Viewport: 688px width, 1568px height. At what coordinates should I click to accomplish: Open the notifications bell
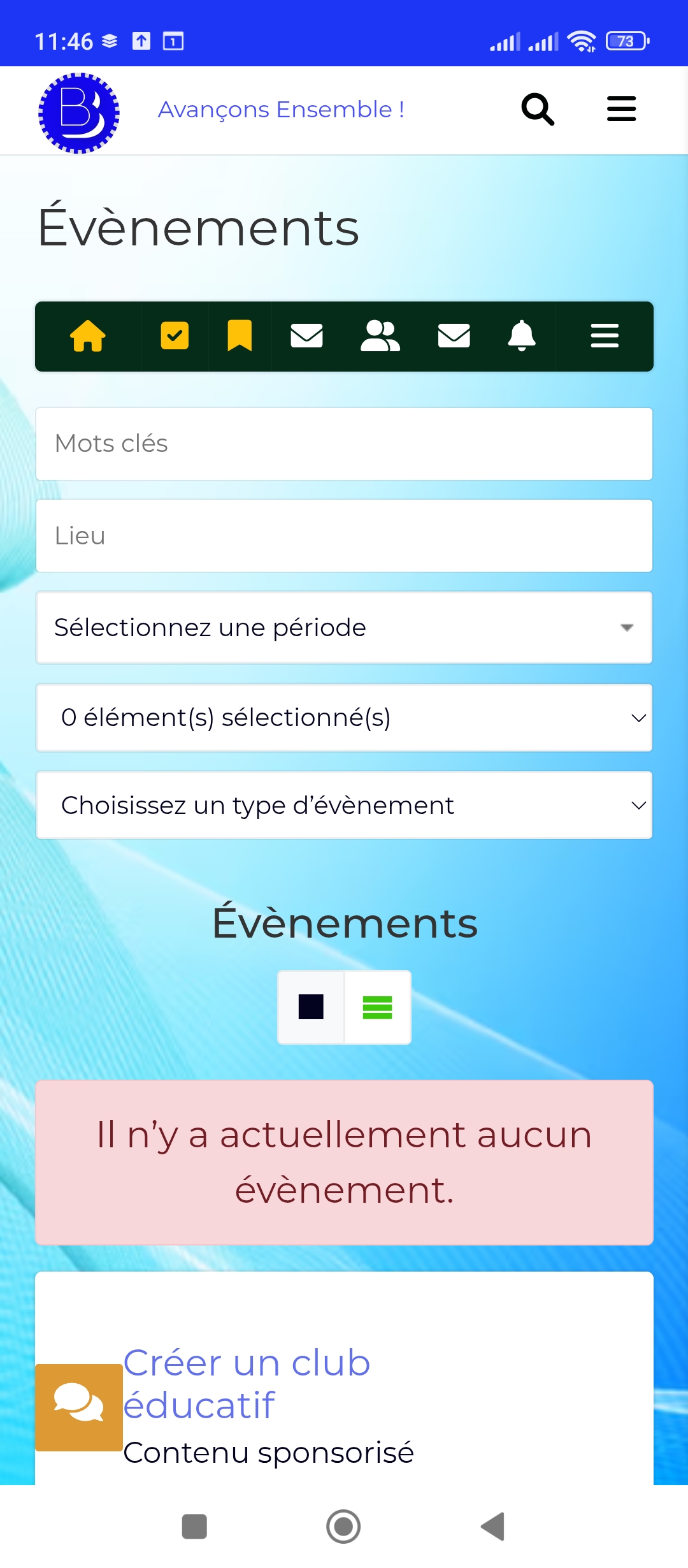click(522, 336)
